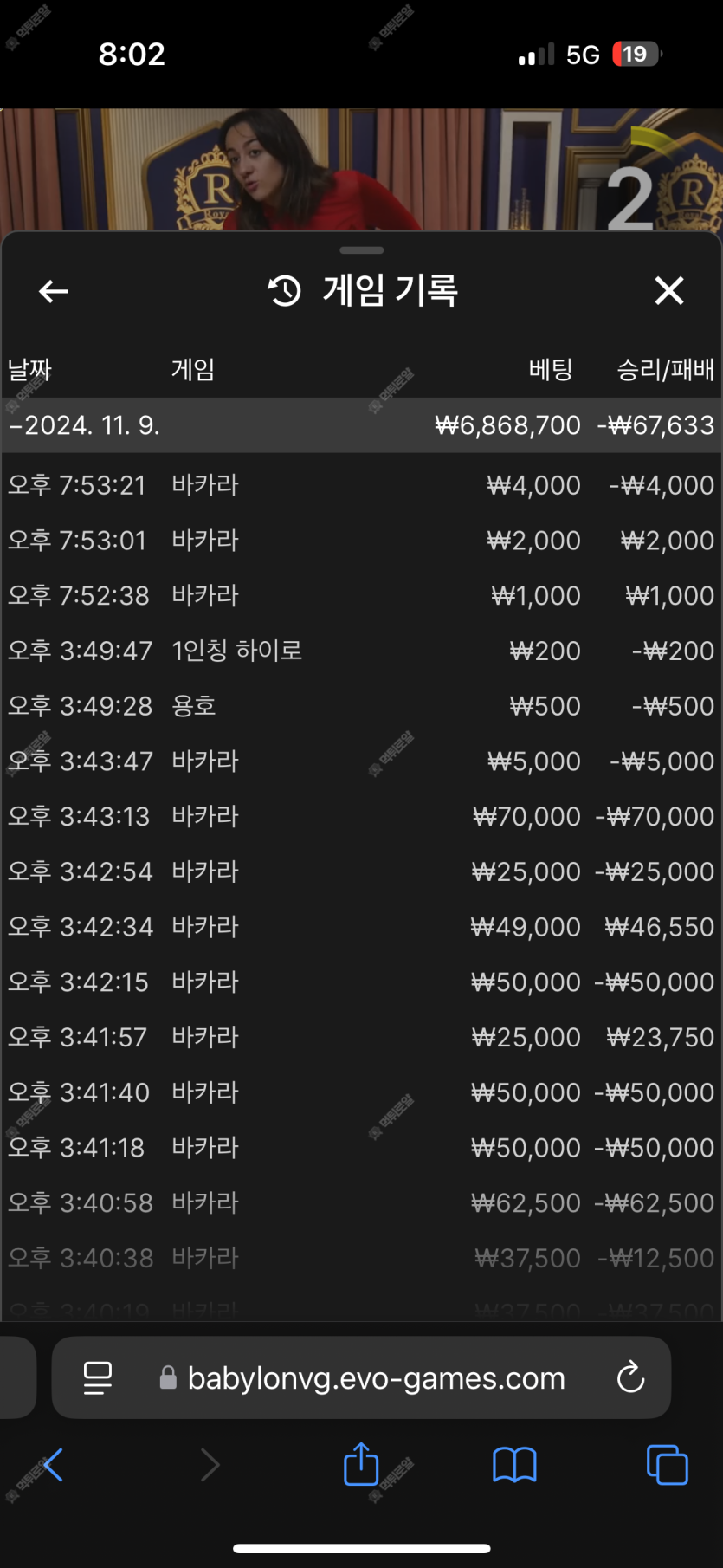Share this page

[x=361, y=1464]
